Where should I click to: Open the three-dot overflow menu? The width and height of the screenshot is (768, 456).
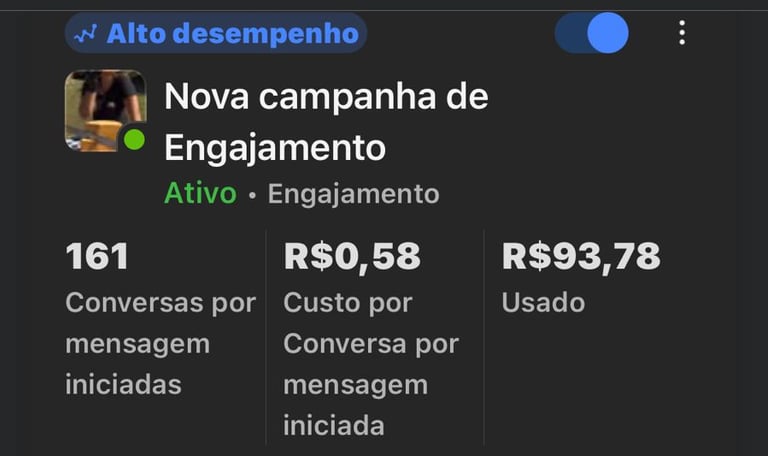pos(682,33)
